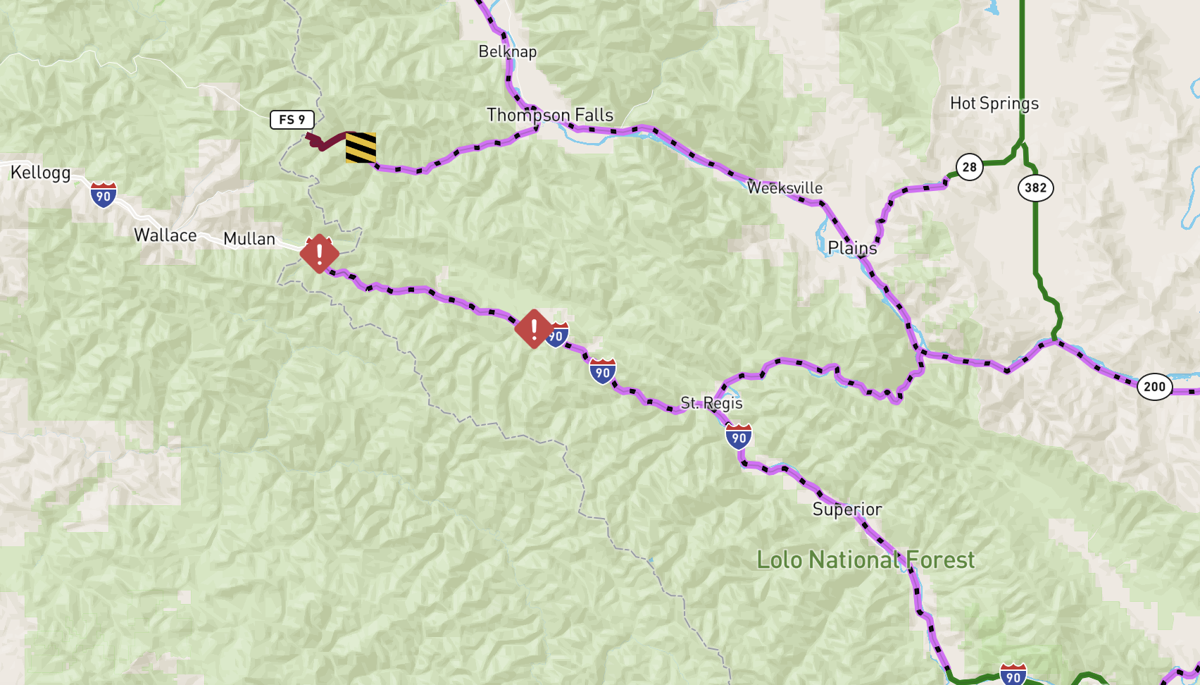Open the red alert marker northwest of St. Regis

[534, 328]
